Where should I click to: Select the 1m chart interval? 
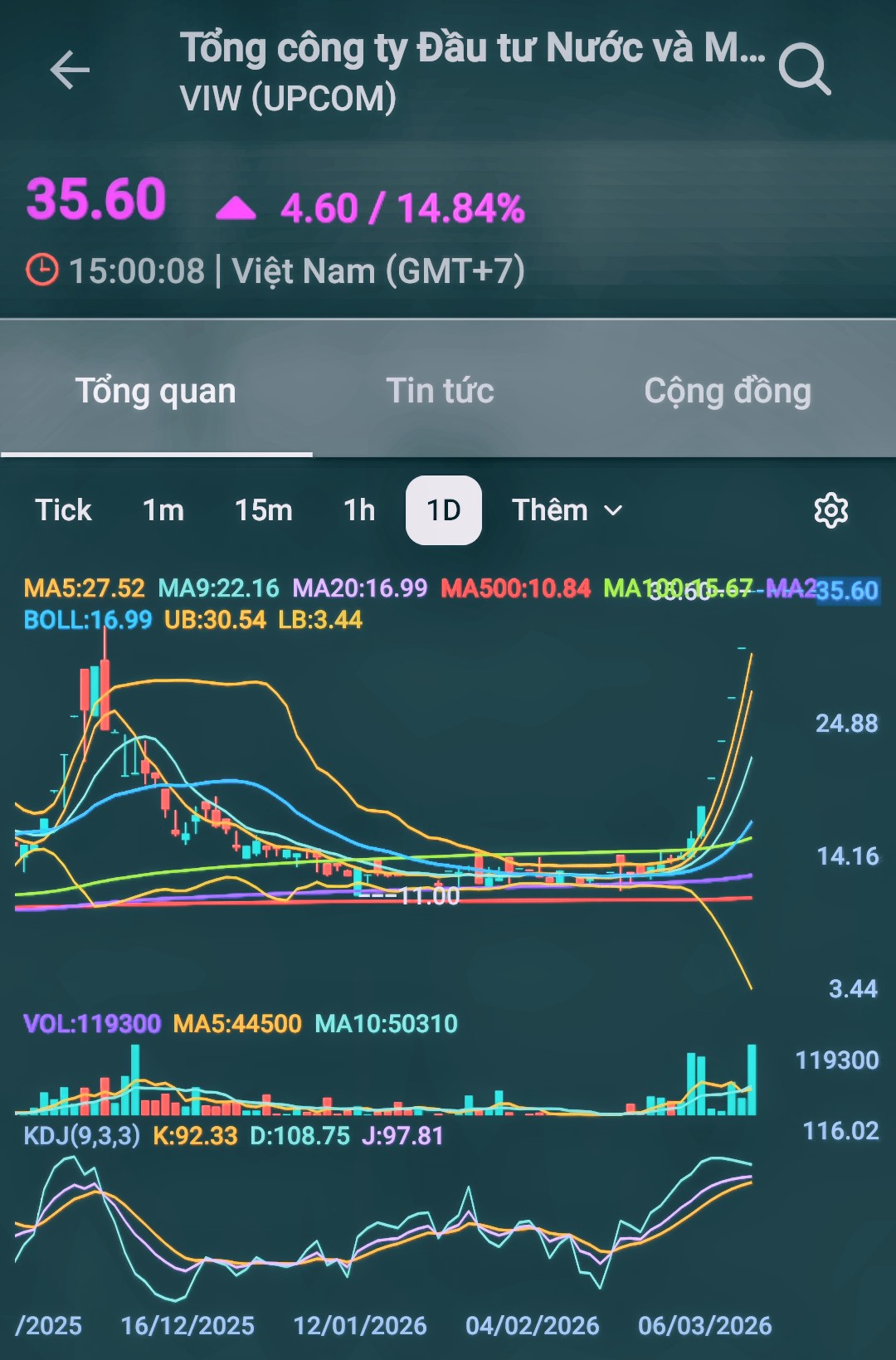163,510
